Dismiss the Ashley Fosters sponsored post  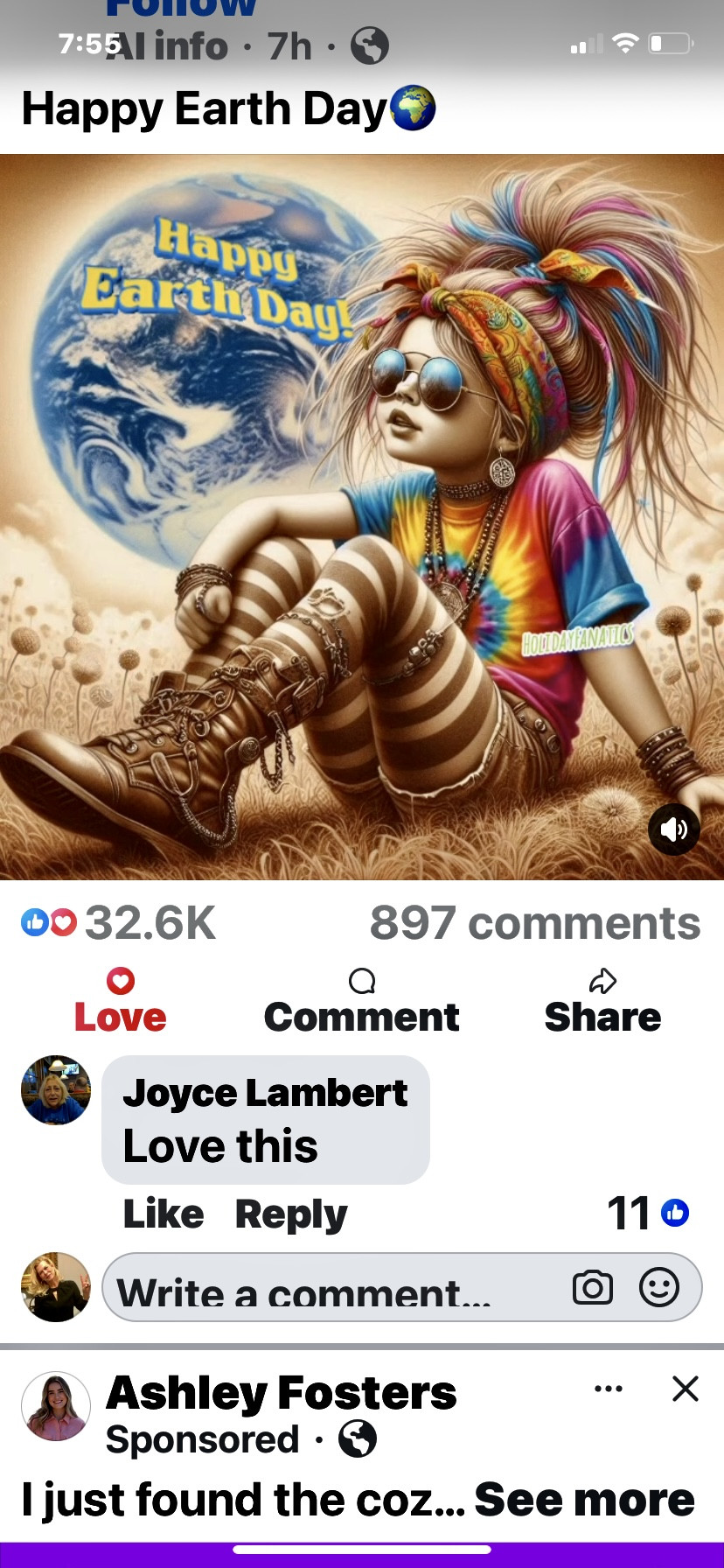pyautogui.click(x=686, y=1389)
